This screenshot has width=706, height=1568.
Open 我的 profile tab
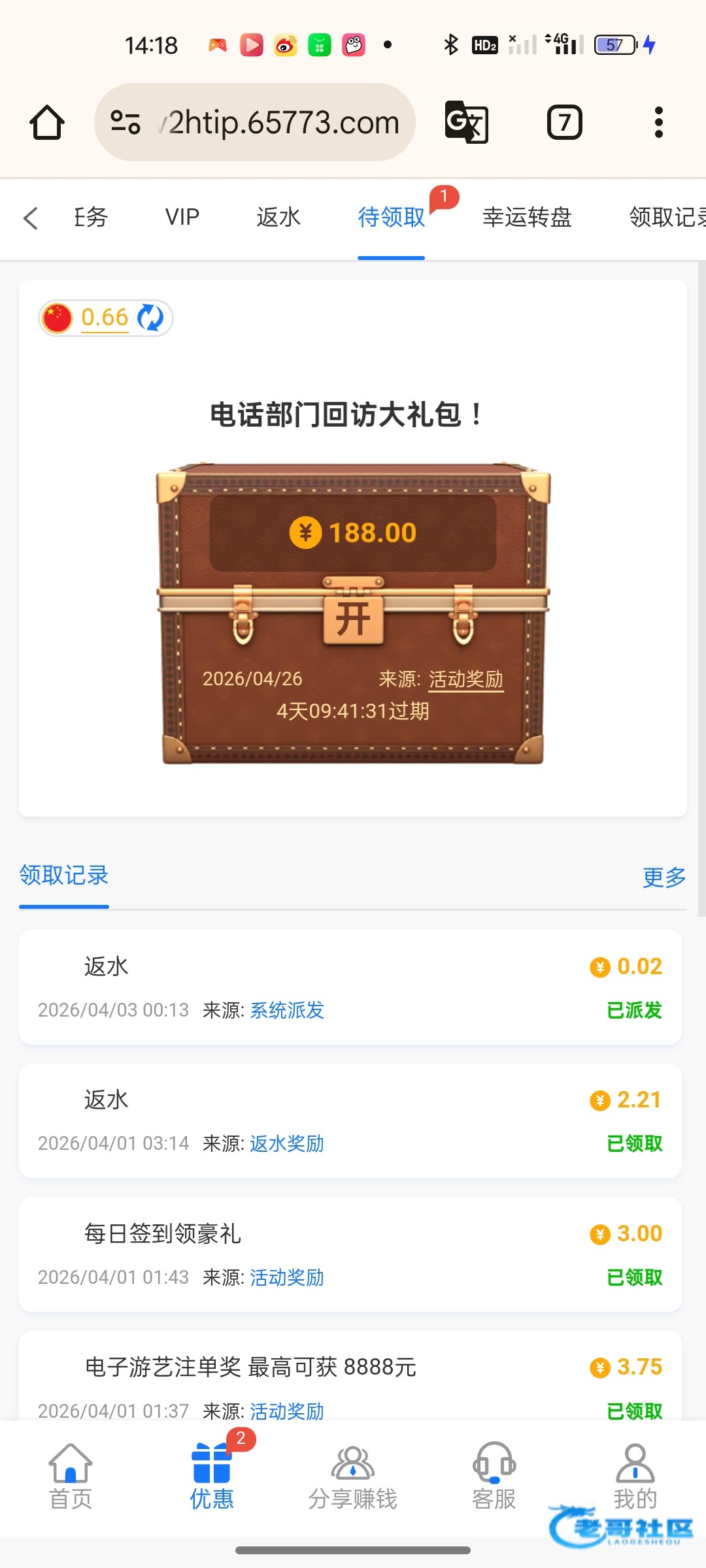tap(635, 1477)
